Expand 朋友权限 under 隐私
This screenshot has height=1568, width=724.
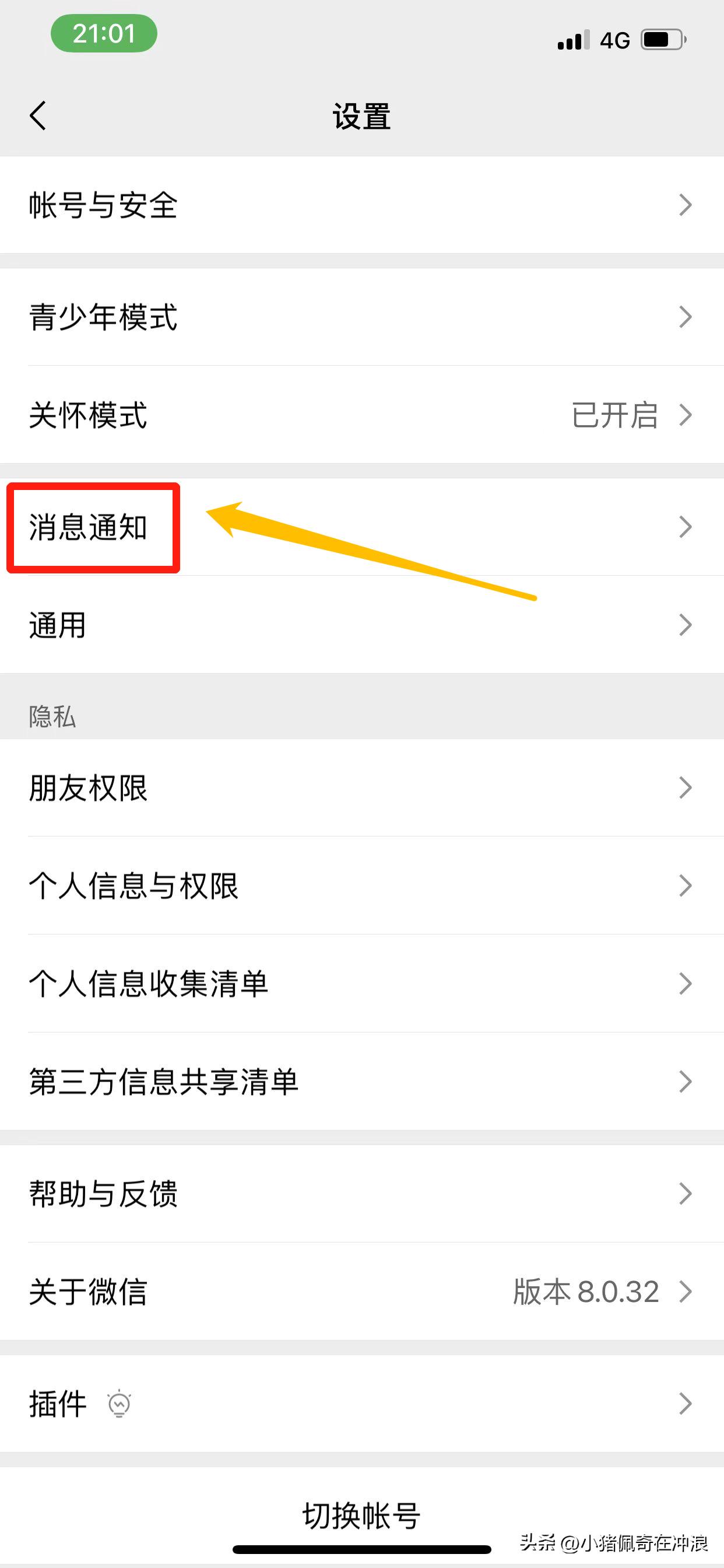click(x=362, y=788)
